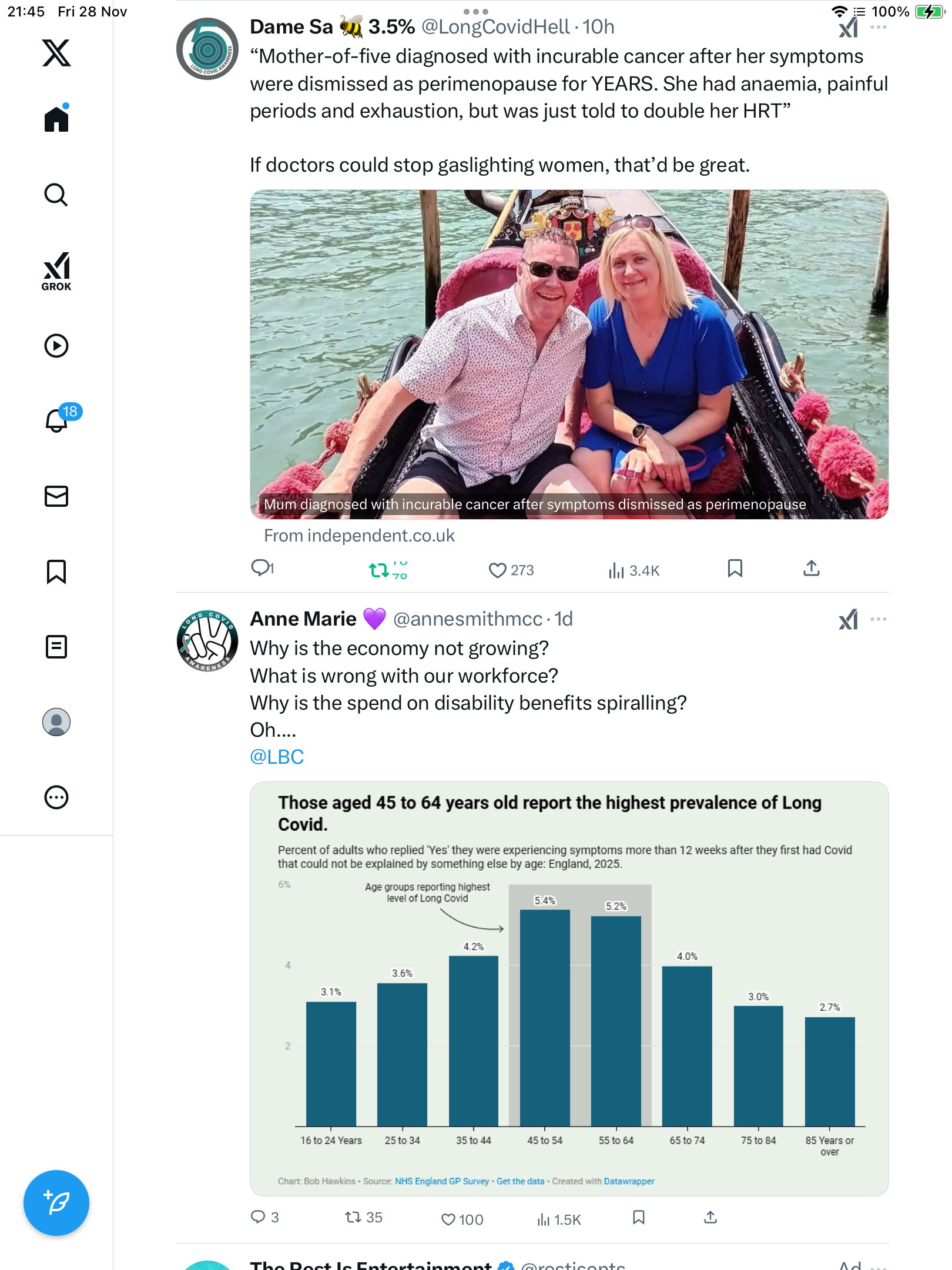Open my profile avatar
This screenshot has width=952, height=1270.
56,722
